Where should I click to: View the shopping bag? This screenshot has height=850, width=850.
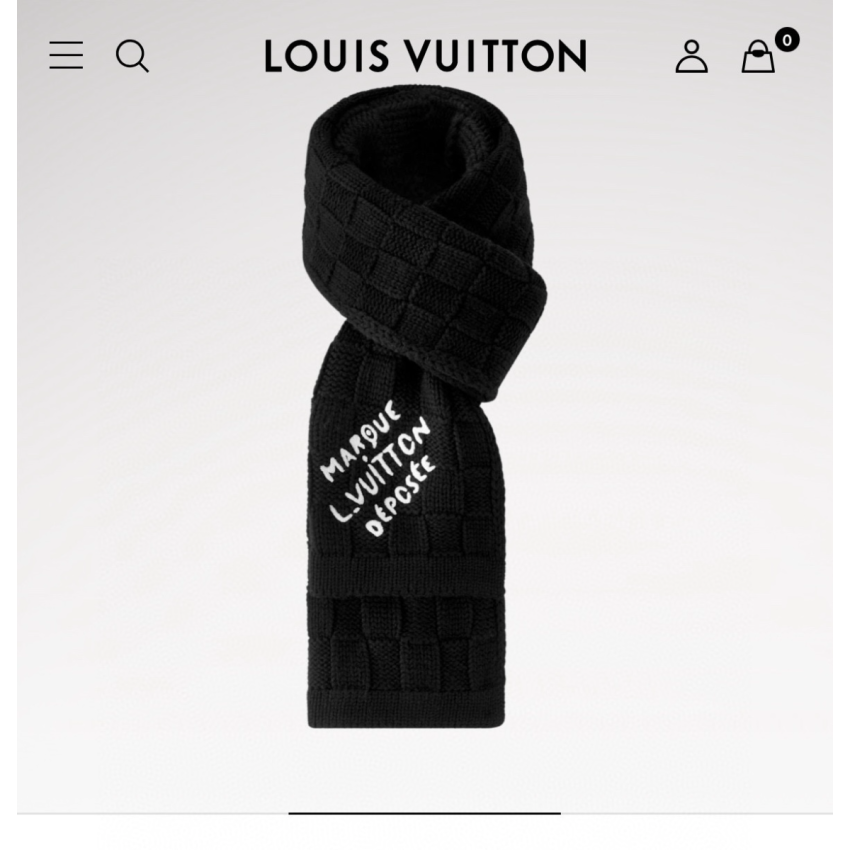point(759,56)
